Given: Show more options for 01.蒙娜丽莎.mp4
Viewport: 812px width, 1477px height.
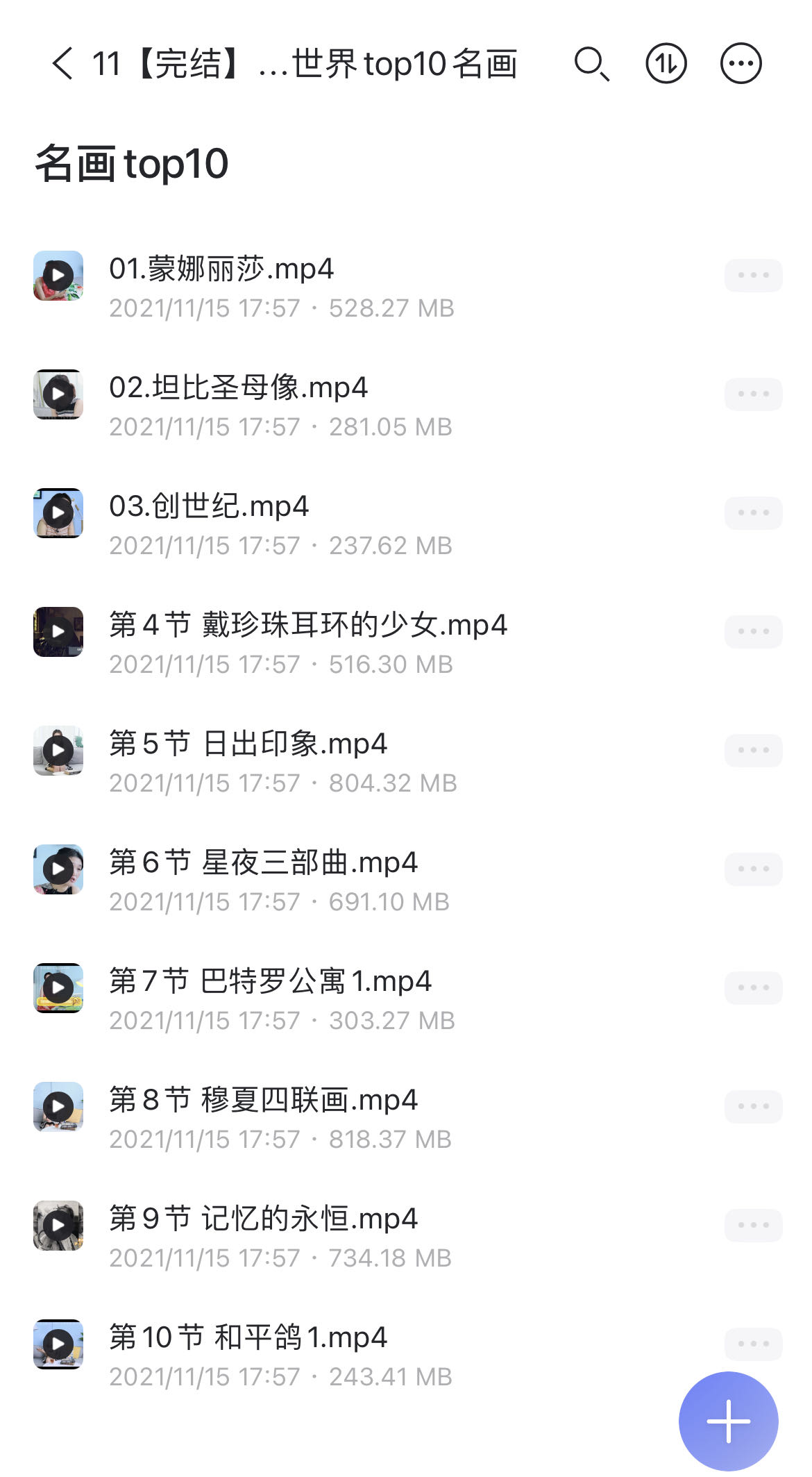Looking at the screenshot, I should click(753, 276).
